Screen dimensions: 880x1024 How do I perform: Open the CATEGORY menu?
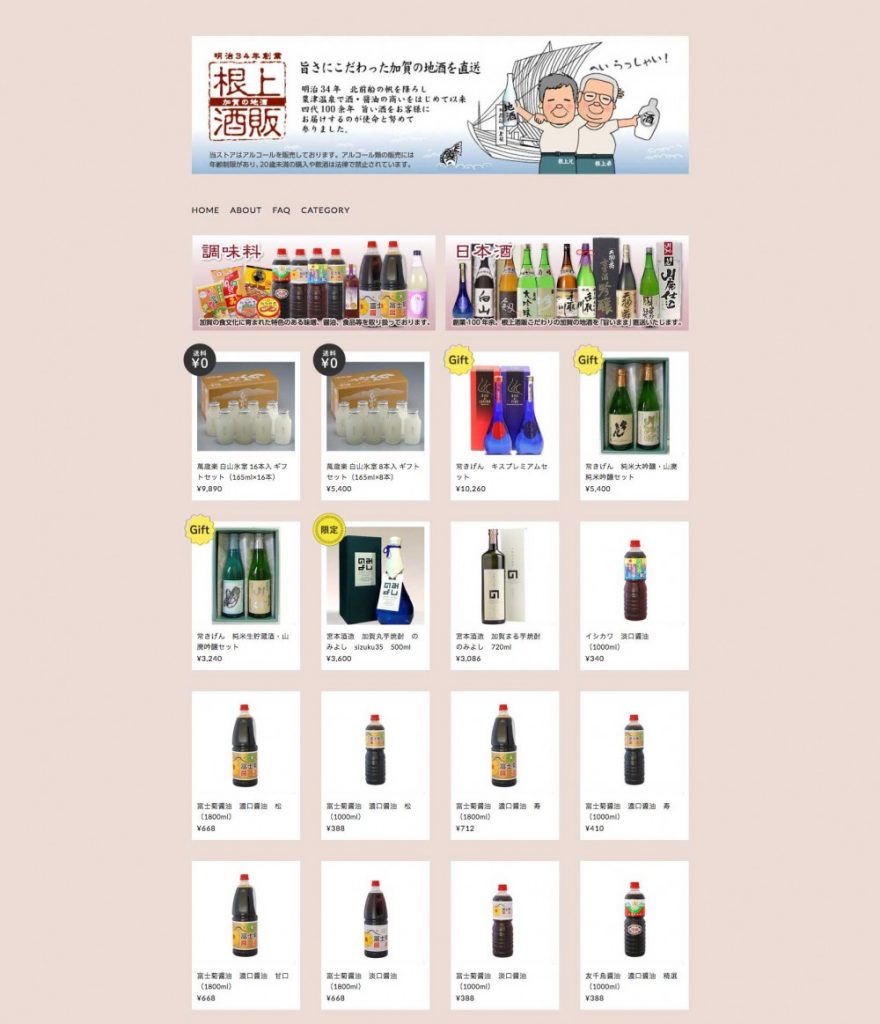pyautogui.click(x=325, y=210)
